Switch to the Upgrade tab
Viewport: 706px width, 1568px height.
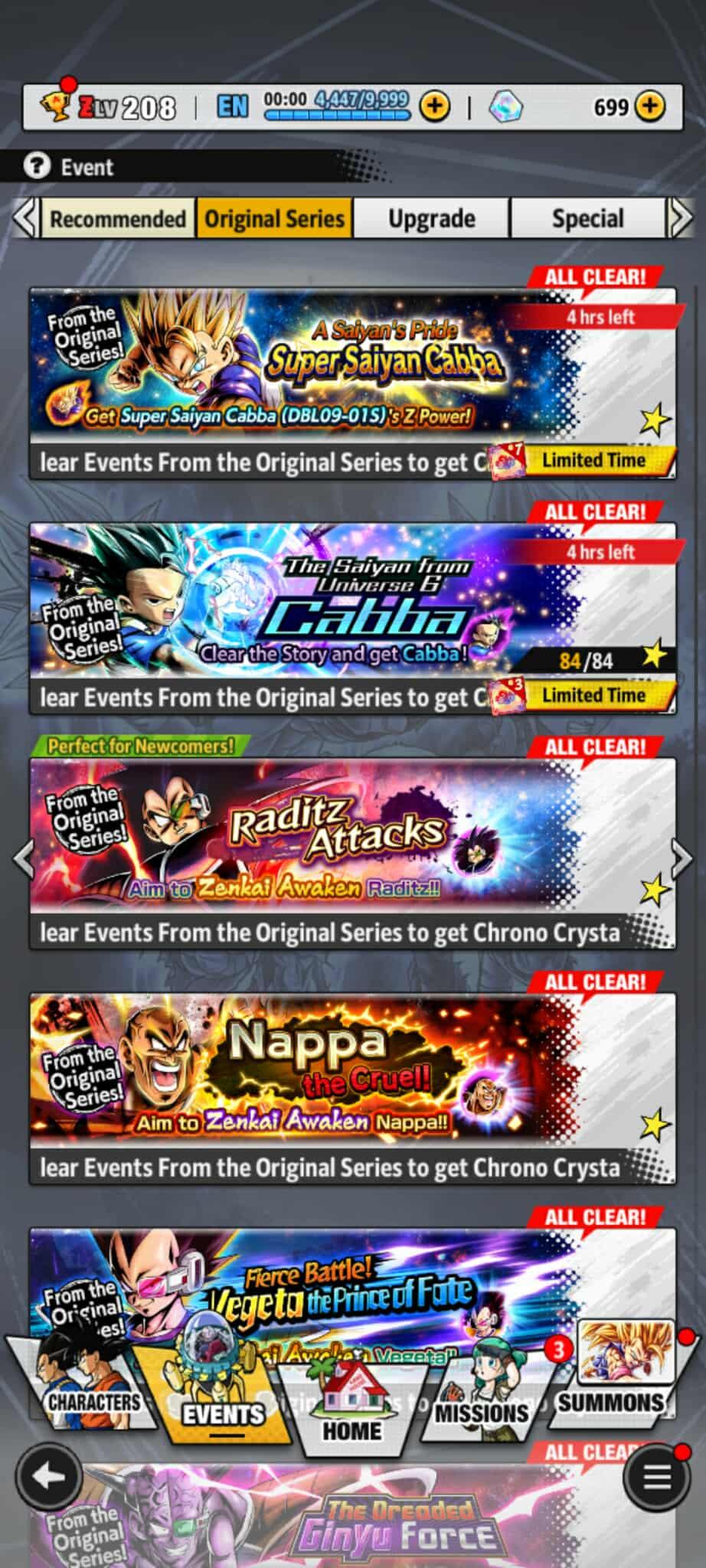coord(431,219)
